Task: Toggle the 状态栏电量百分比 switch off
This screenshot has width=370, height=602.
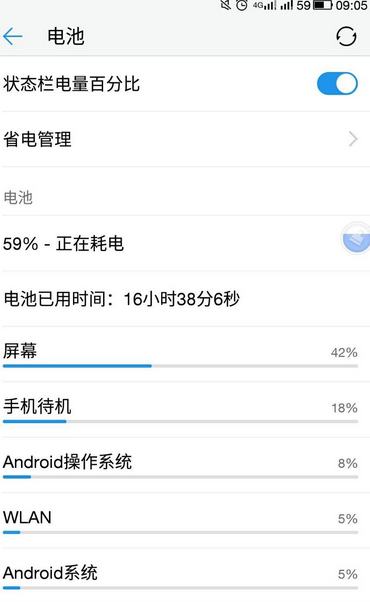Action: tap(337, 84)
